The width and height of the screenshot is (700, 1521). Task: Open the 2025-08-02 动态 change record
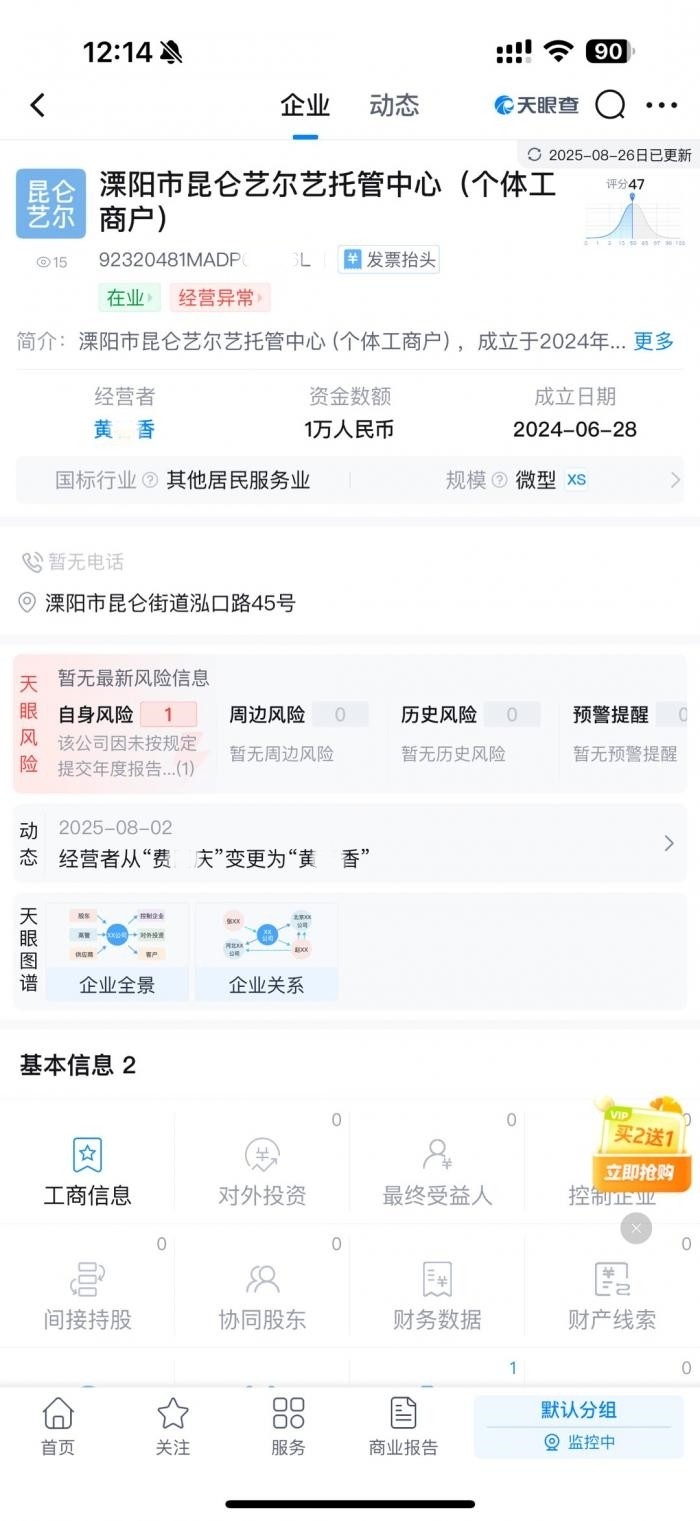click(350, 844)
